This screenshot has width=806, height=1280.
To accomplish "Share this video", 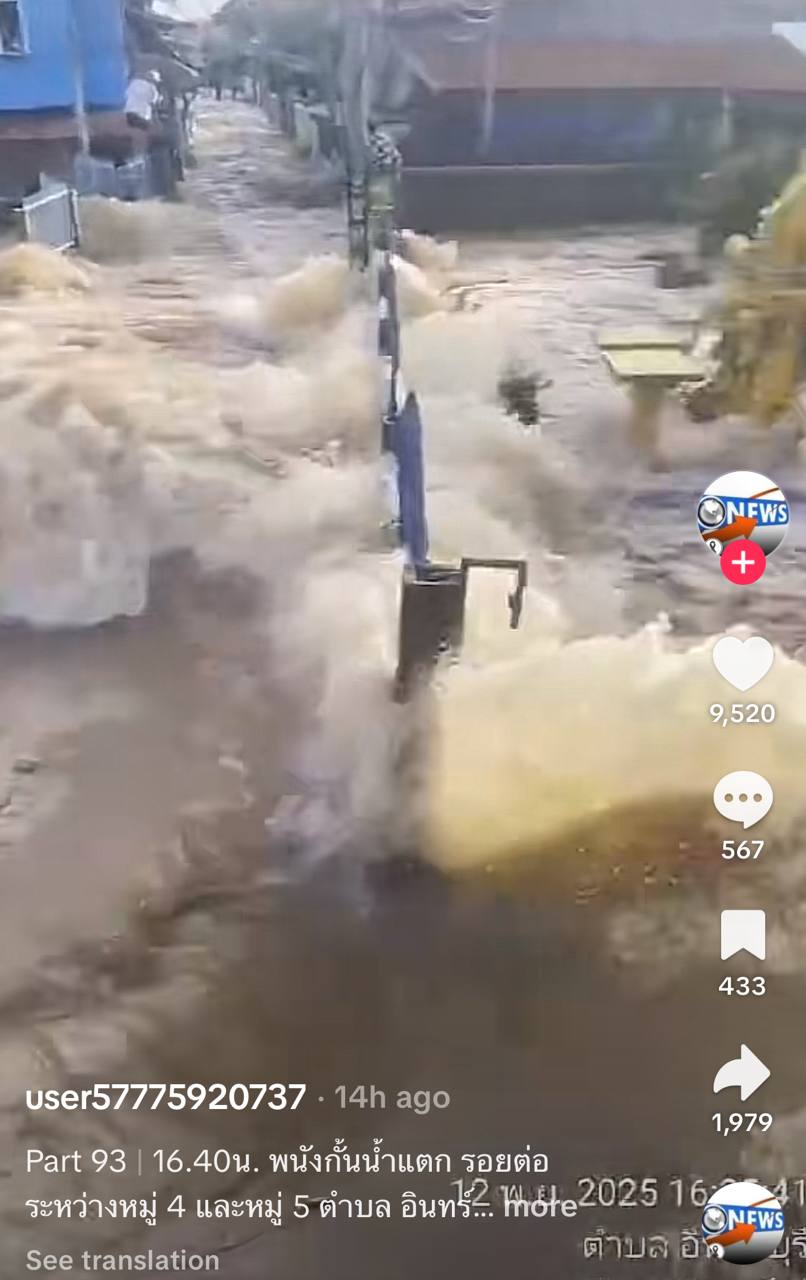I will 742,1073.
